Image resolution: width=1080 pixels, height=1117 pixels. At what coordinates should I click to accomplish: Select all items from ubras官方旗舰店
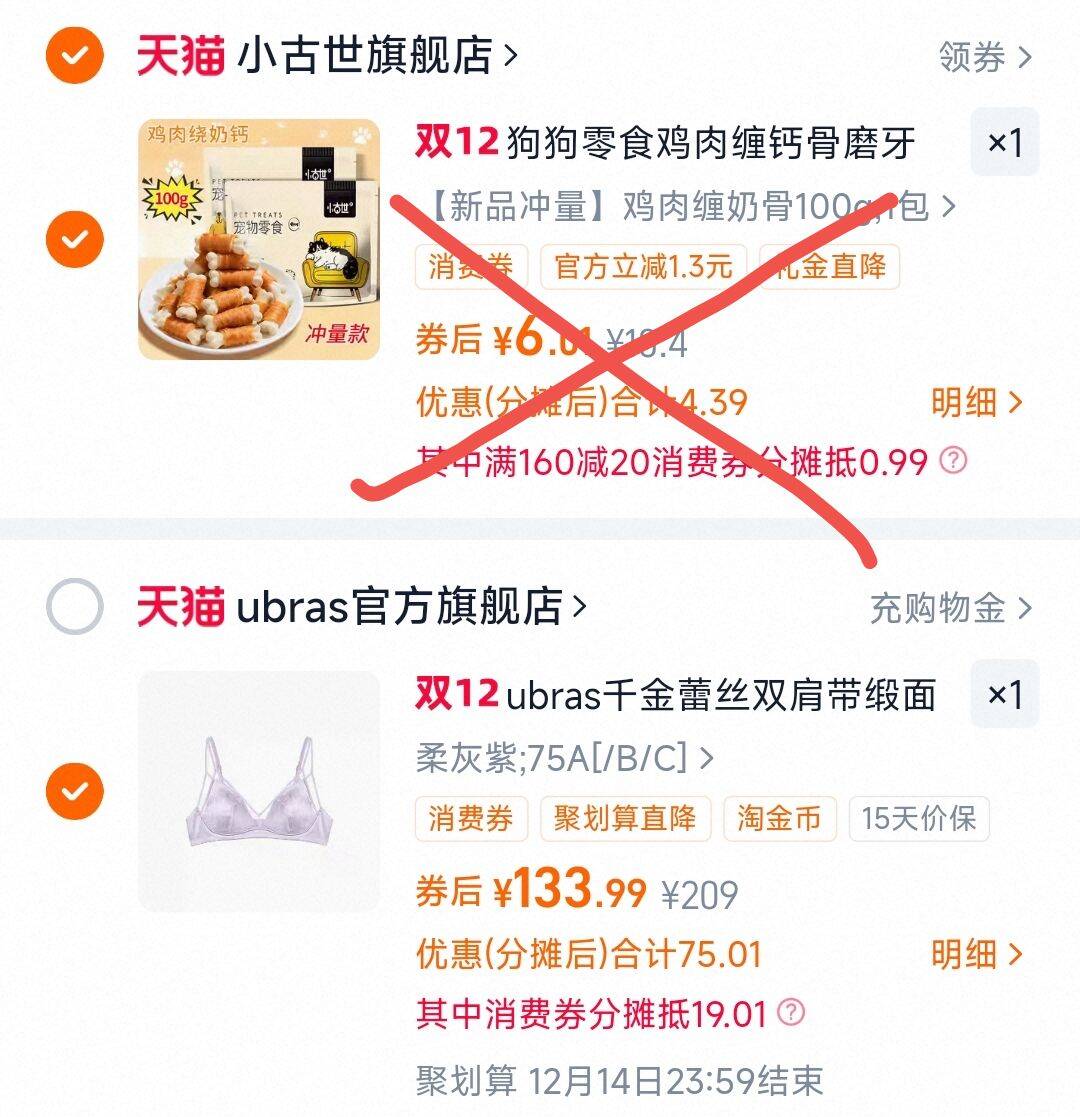point(75,607)
